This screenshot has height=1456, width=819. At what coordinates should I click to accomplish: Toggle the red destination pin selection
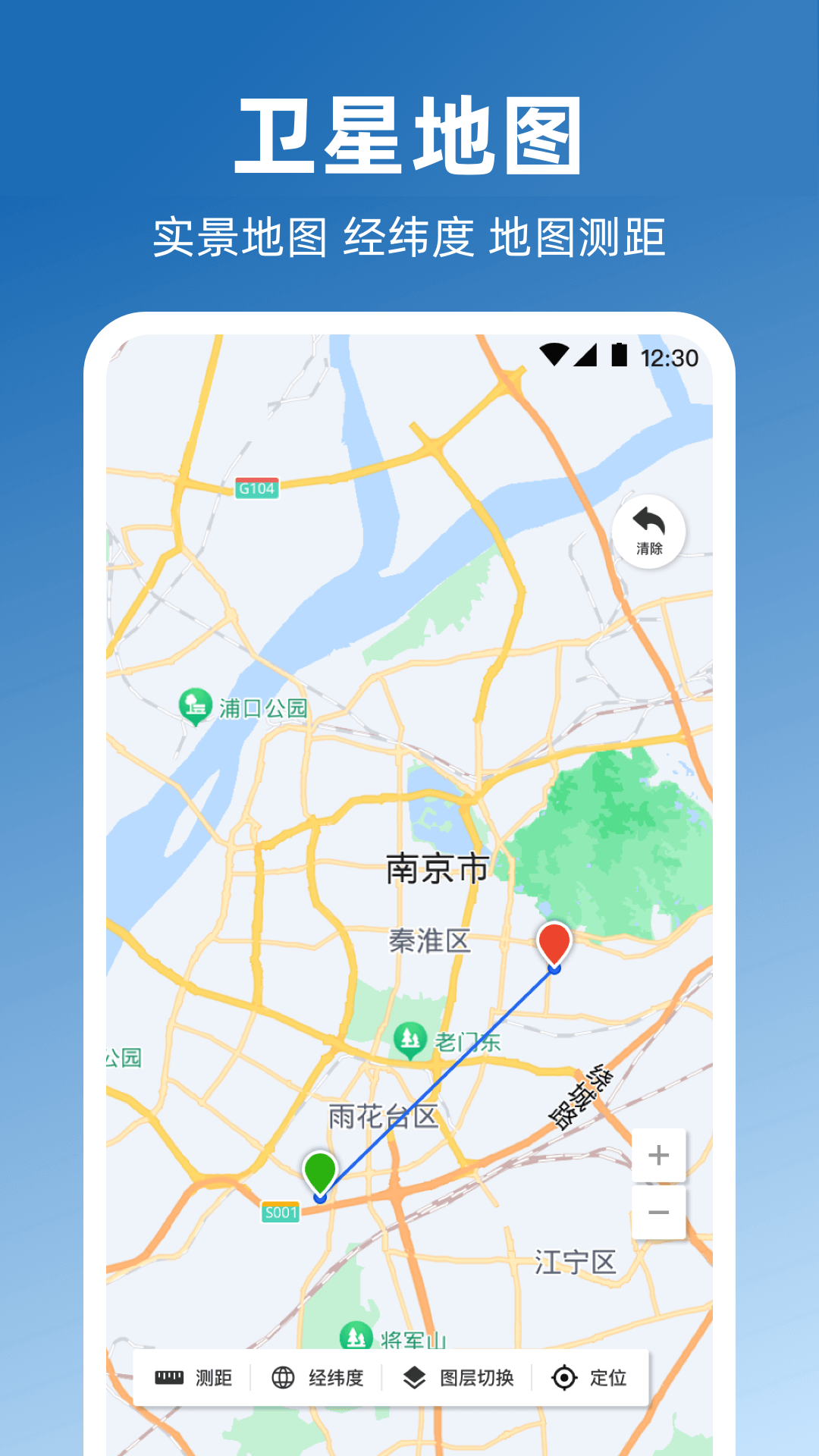(553, 943)
